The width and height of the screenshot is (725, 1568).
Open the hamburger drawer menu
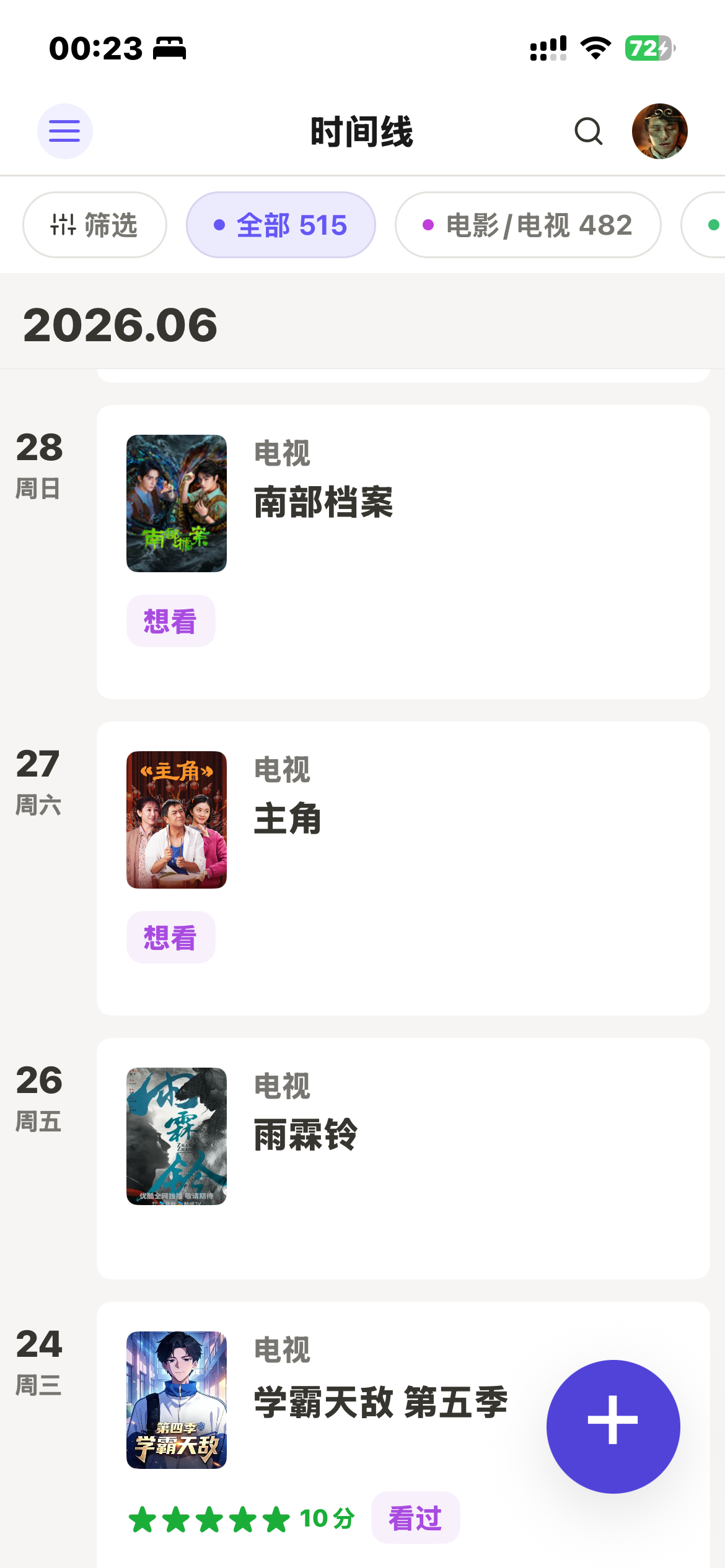click(64, 131)
